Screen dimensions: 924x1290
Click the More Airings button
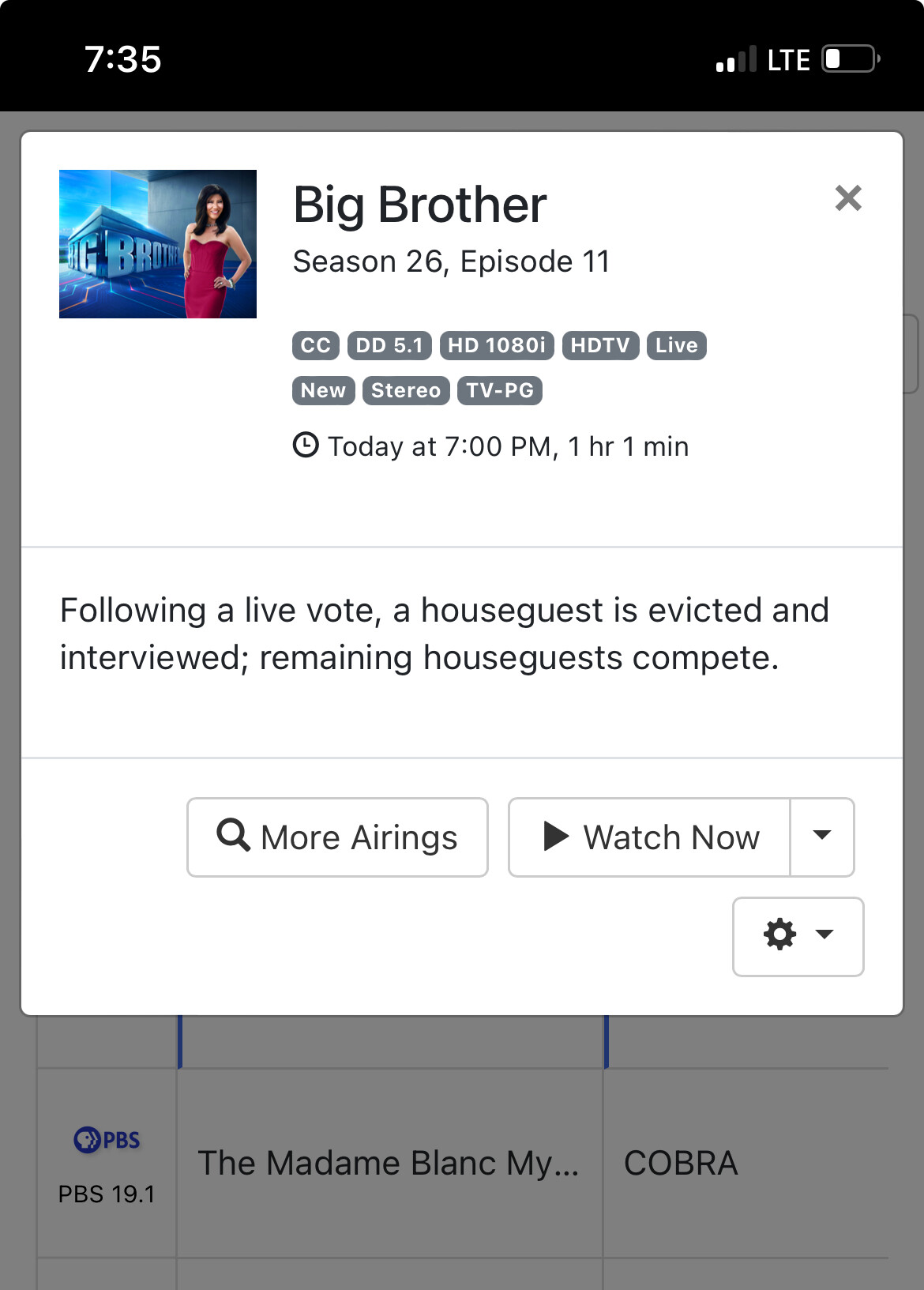tap(337, 837)
